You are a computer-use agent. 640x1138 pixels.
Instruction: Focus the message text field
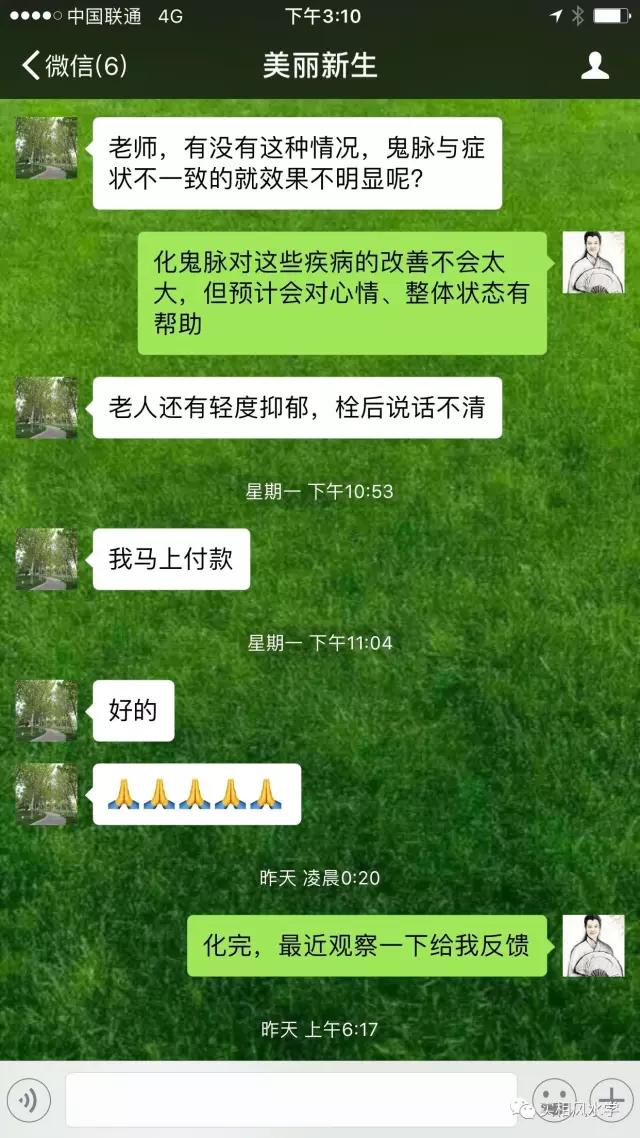click(290, 1099)
